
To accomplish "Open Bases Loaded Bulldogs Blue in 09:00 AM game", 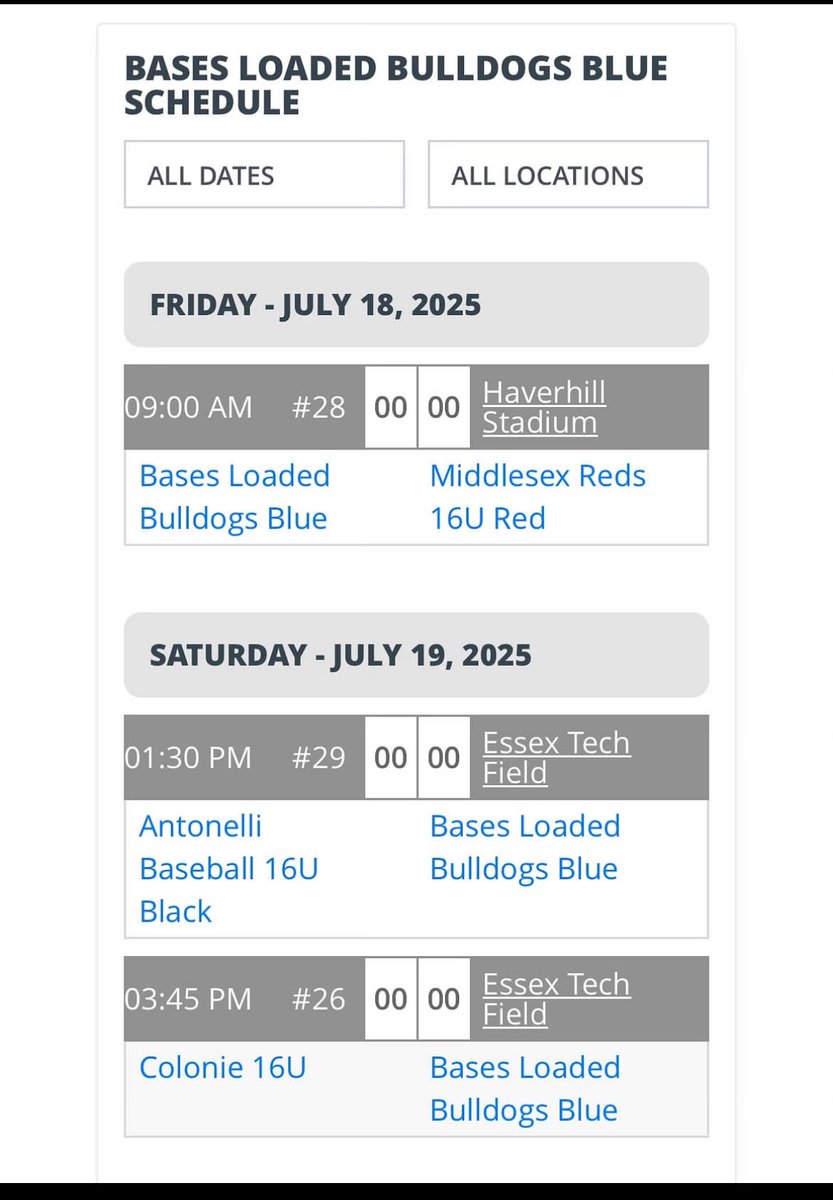I will 235,497.
